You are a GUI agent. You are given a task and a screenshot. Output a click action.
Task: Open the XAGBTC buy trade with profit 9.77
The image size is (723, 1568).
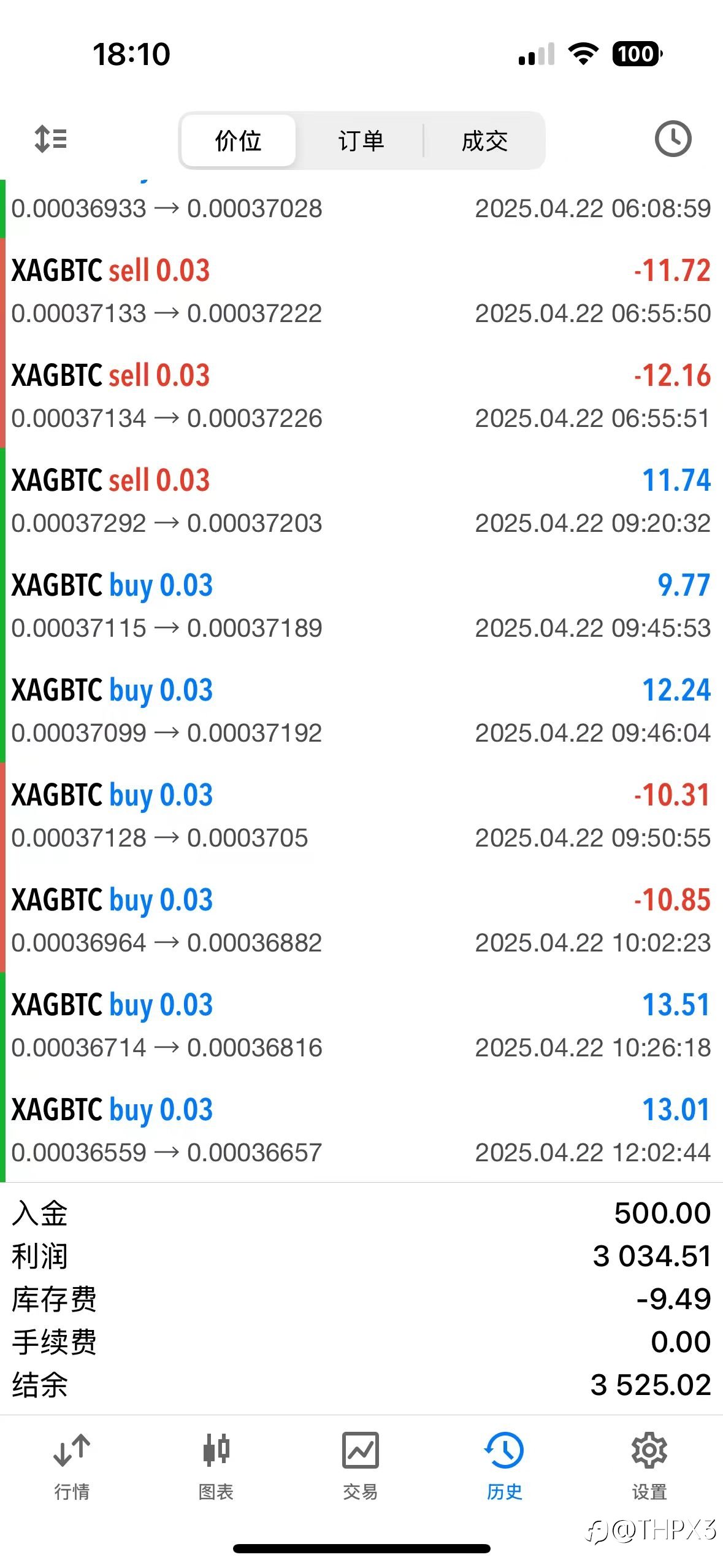361,605
